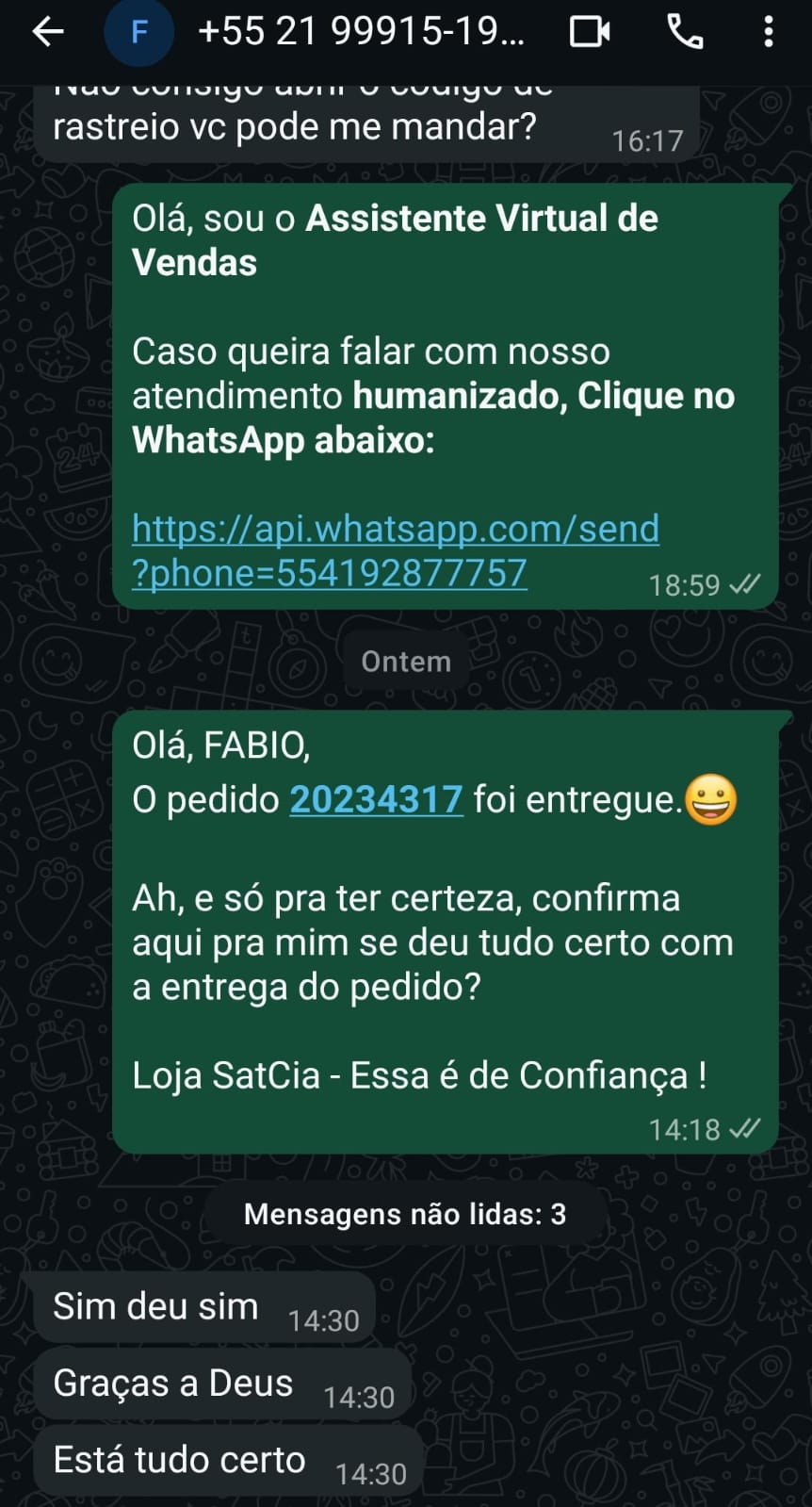Tap the contact's profile avatar "F"
The height and width of the screenshot is (1507, 812).
pos(138,33)
